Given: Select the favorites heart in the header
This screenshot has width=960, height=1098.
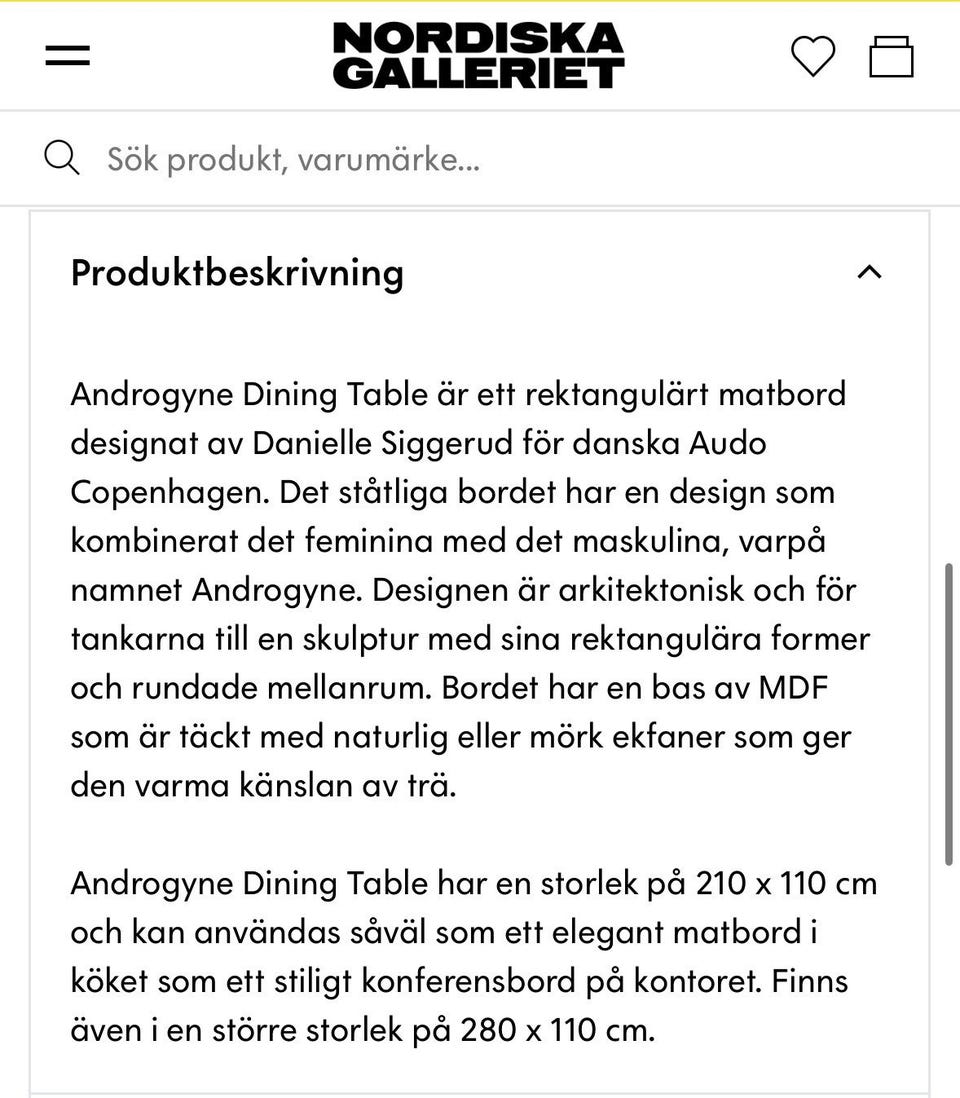Looking at the screenshot, I should pyautogui.click(x=813, y=56).
